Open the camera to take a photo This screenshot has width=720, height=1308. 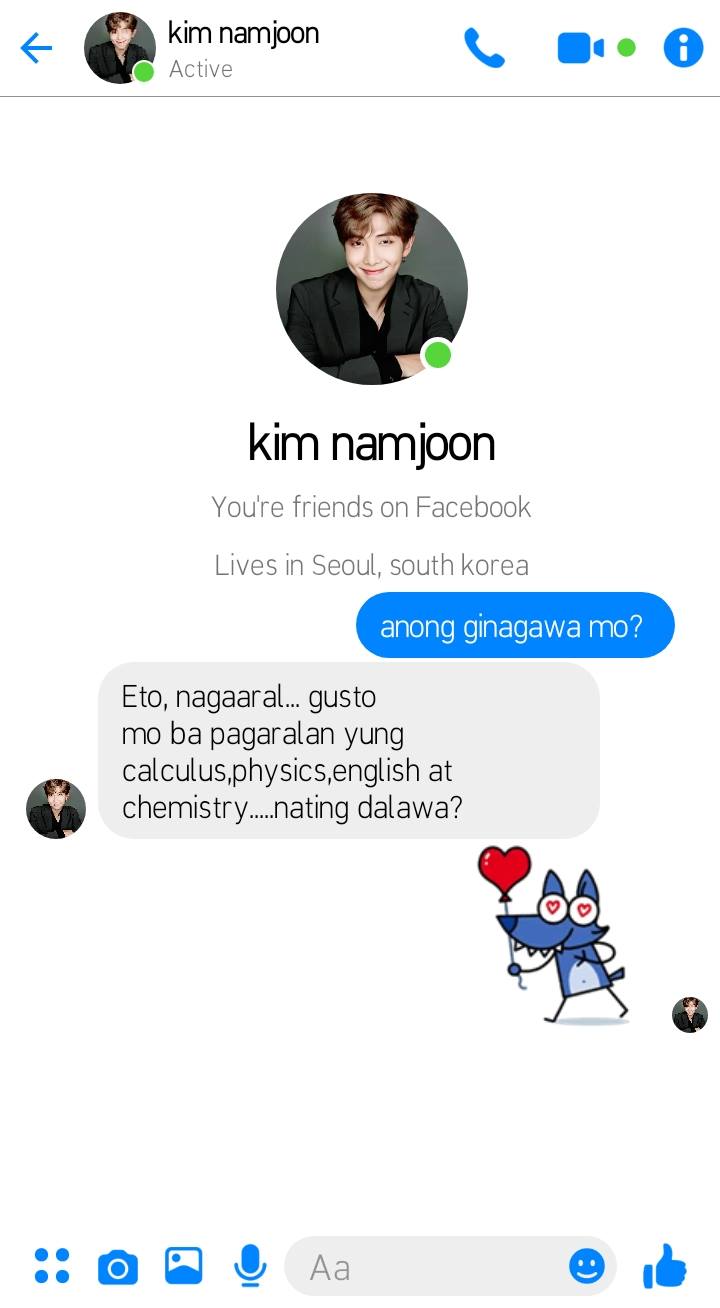pos(118,1267)
